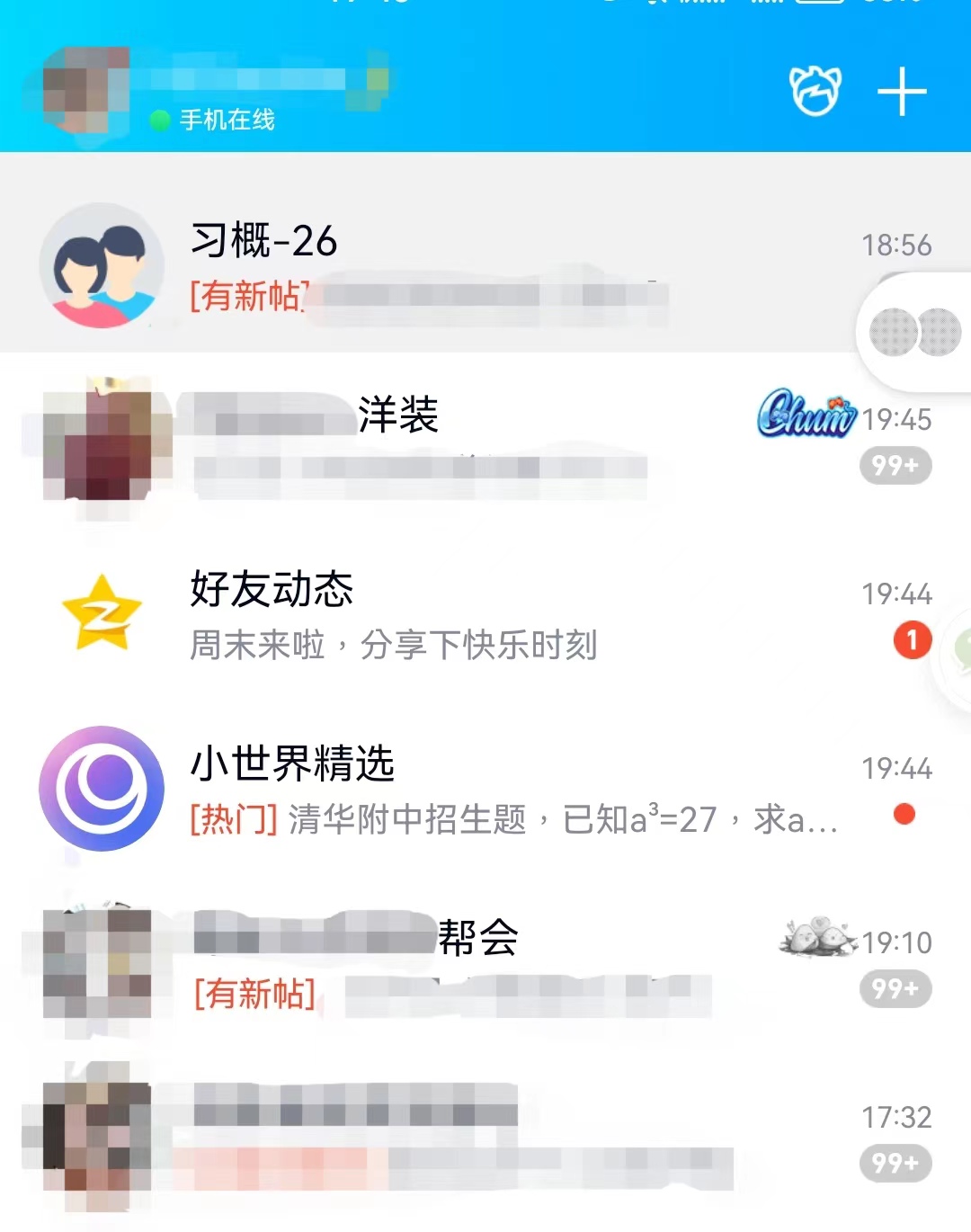Tap the 习概-26 group avatar
The width and height of the screenshot is (971, 1232).
[x=102, y=265]
